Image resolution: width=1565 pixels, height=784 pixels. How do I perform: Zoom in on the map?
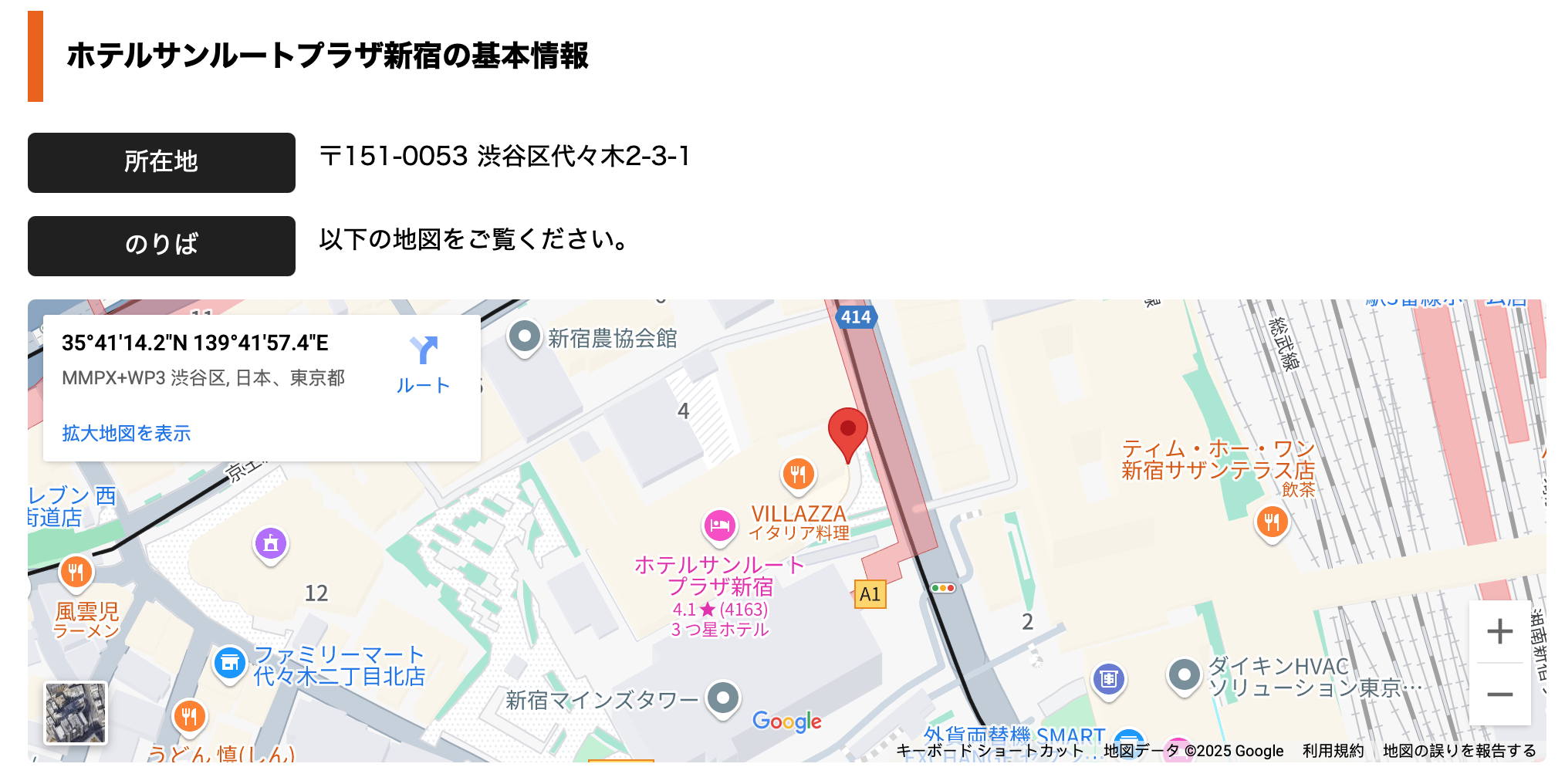[x=1499, y=632]
